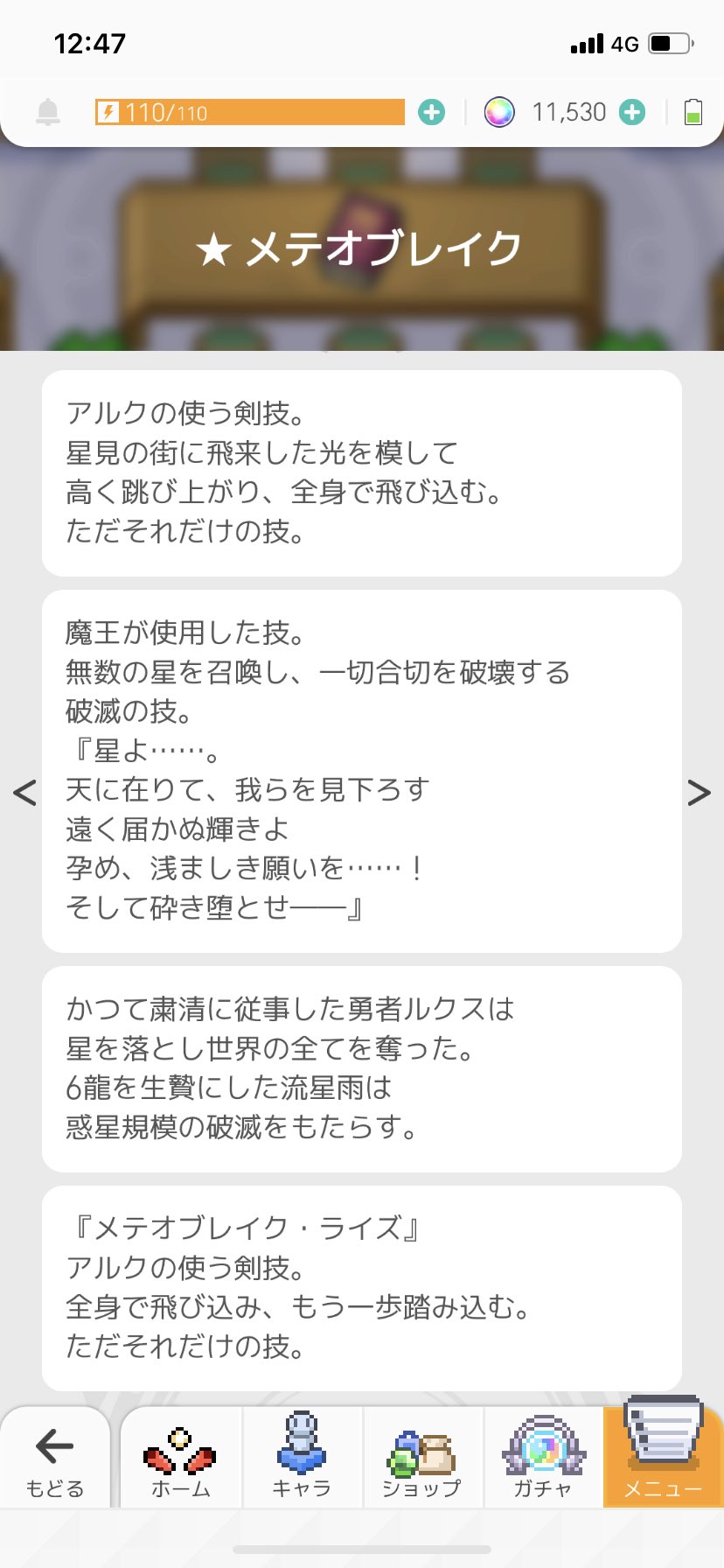
Task: Open the ショップ tab
Action: [x=422, y=1458]
